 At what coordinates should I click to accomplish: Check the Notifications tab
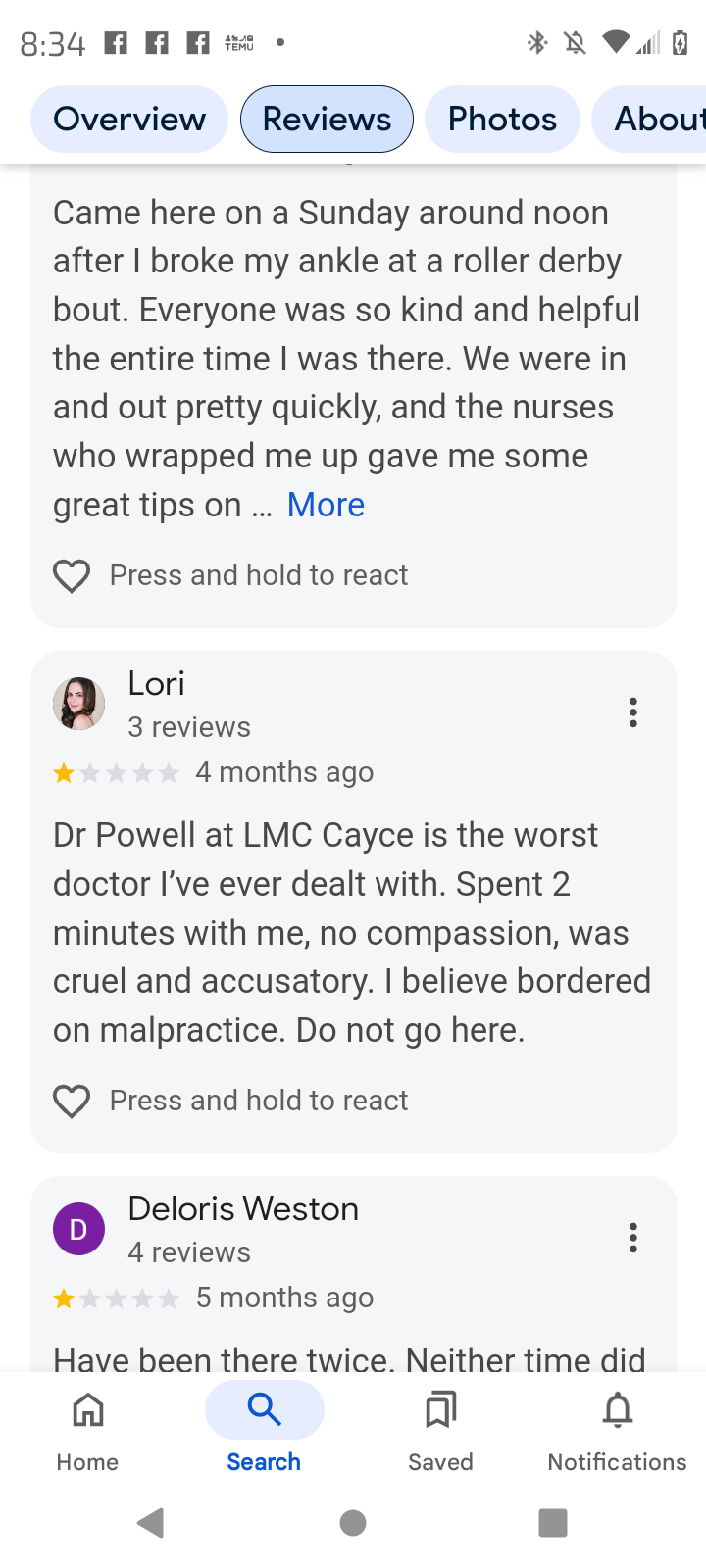tap(617, 1431)
